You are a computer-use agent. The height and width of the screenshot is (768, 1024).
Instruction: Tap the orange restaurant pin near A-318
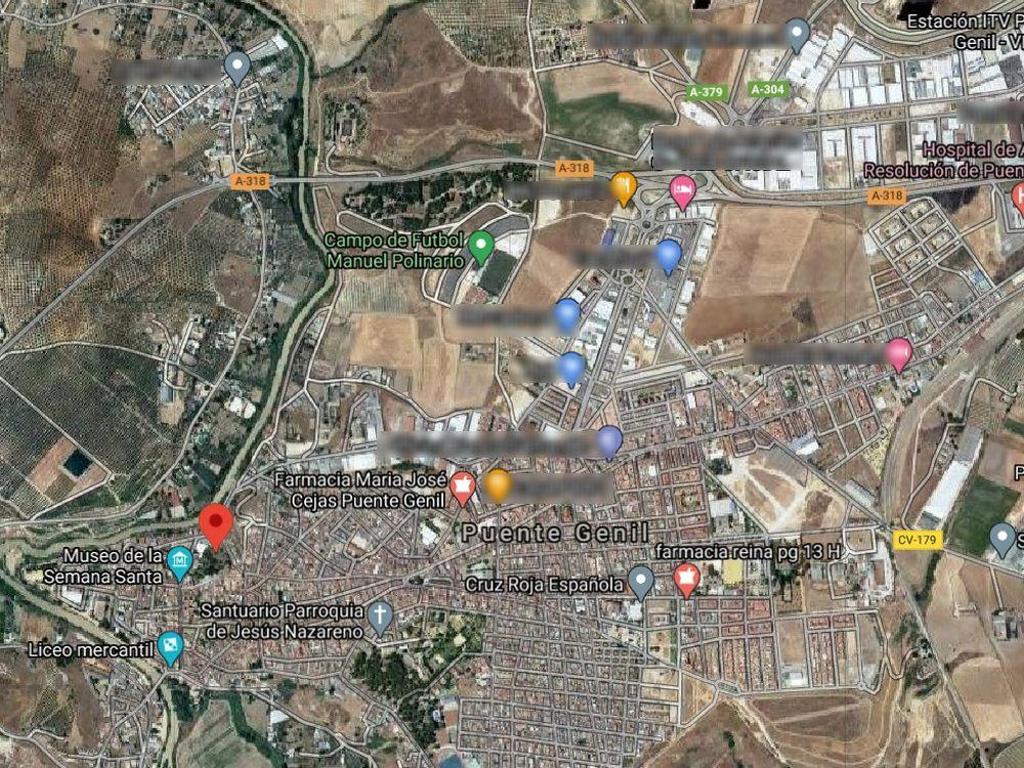(x=623, y=186)
